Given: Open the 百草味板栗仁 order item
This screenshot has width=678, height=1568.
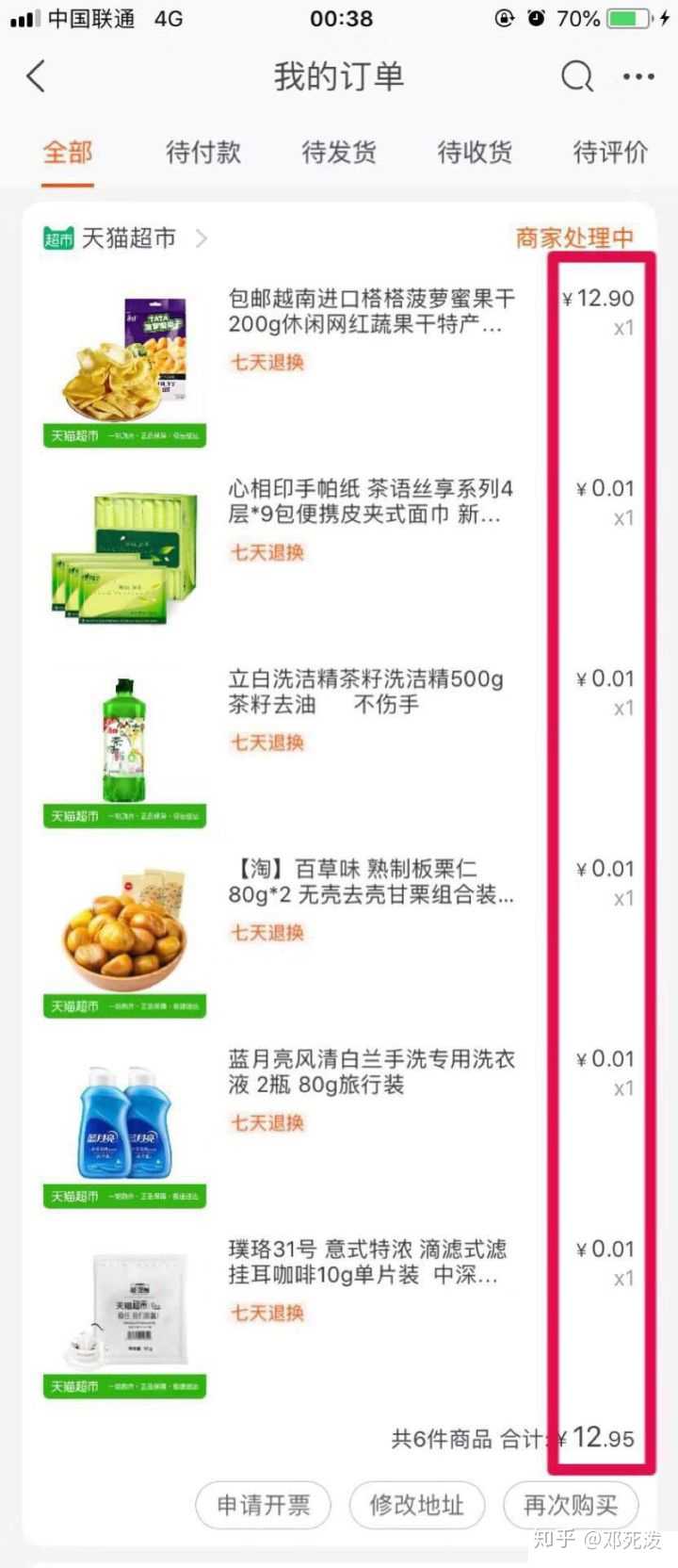Looking at the screenshot, I should point(371,882).
